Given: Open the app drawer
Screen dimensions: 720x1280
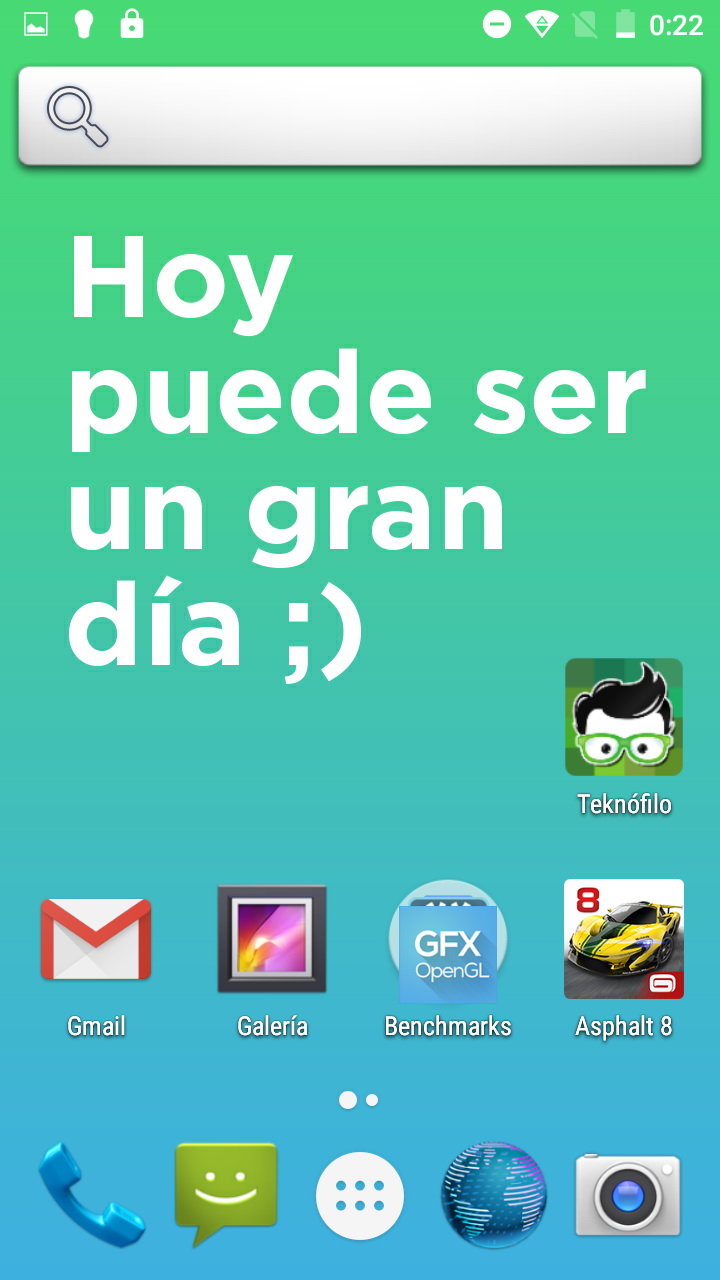Looking at the screenshot, I should tap(360, 1195).
